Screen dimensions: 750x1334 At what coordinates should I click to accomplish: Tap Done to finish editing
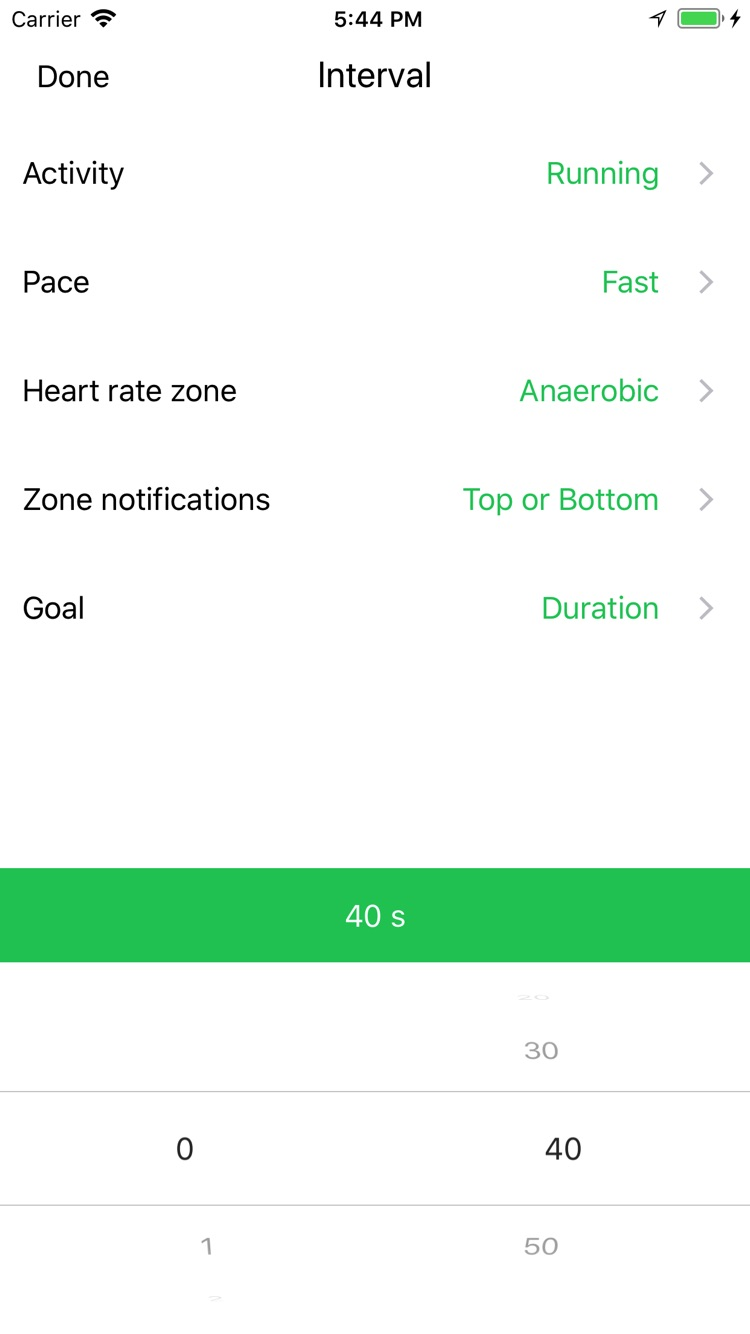[x=72, y=76]
